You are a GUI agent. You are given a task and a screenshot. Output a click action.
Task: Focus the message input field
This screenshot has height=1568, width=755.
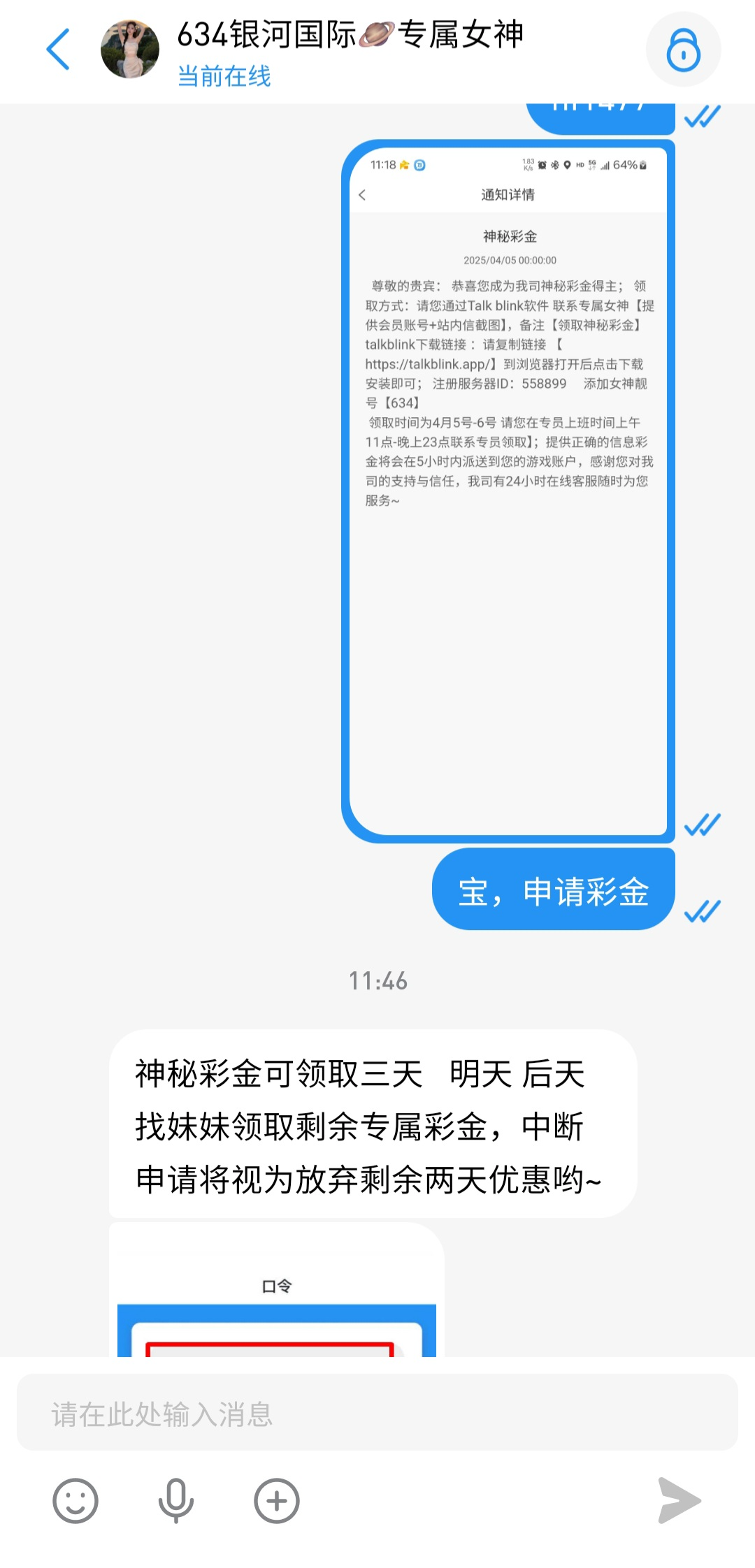(x=377, y=1413)
